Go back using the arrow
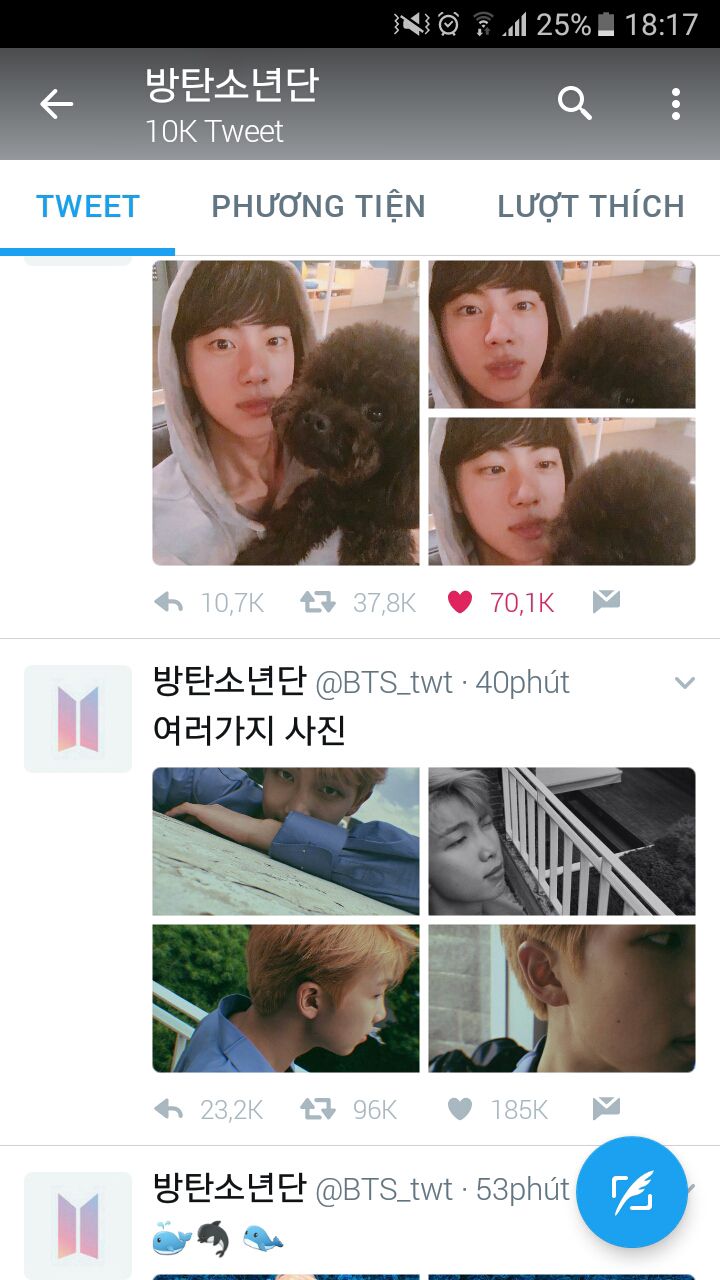Image resolution: width=720 pixels, height=1280 pixels. tap(56, 104)
